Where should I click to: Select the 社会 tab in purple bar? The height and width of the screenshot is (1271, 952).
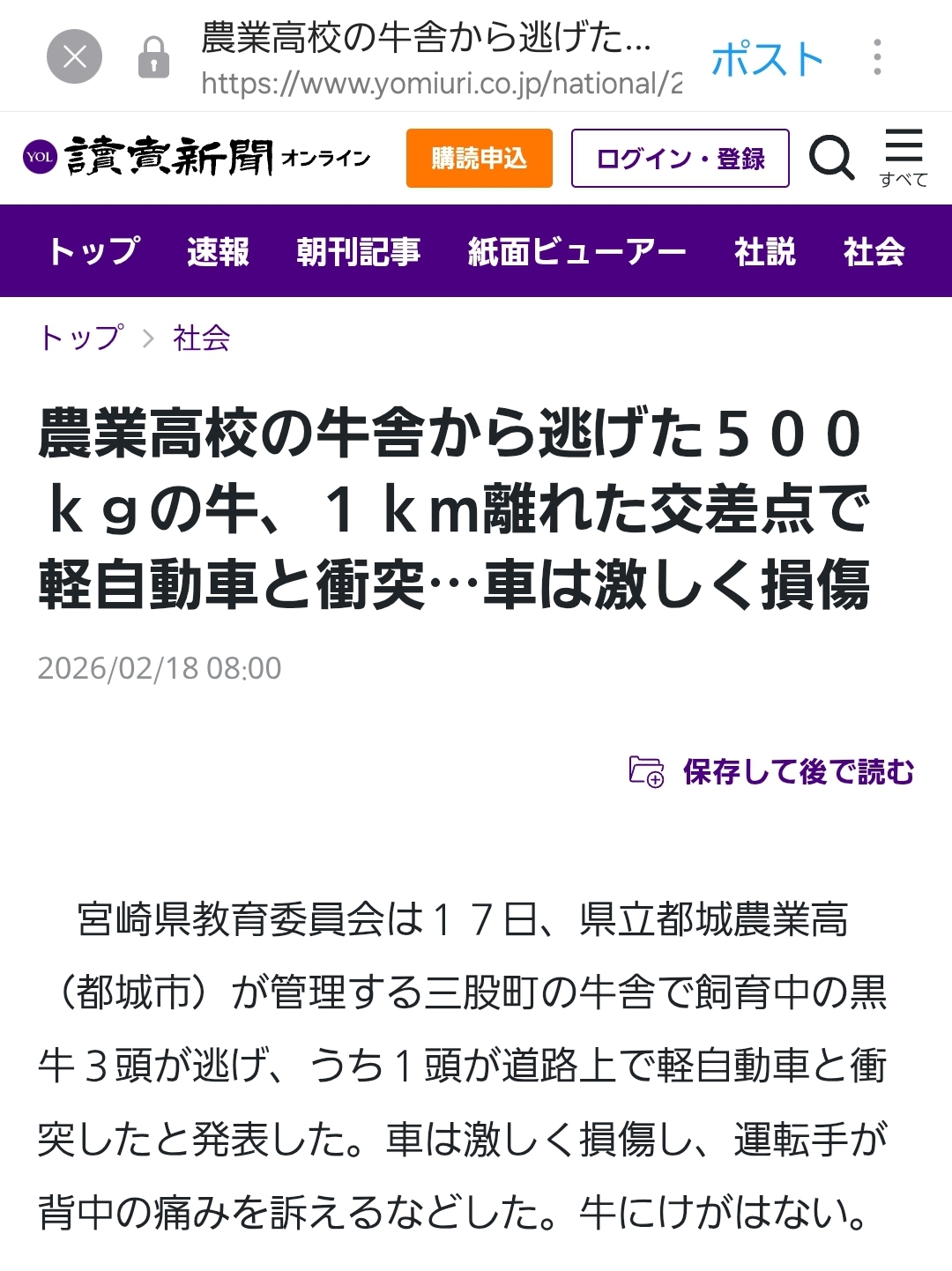coord(874,251)
